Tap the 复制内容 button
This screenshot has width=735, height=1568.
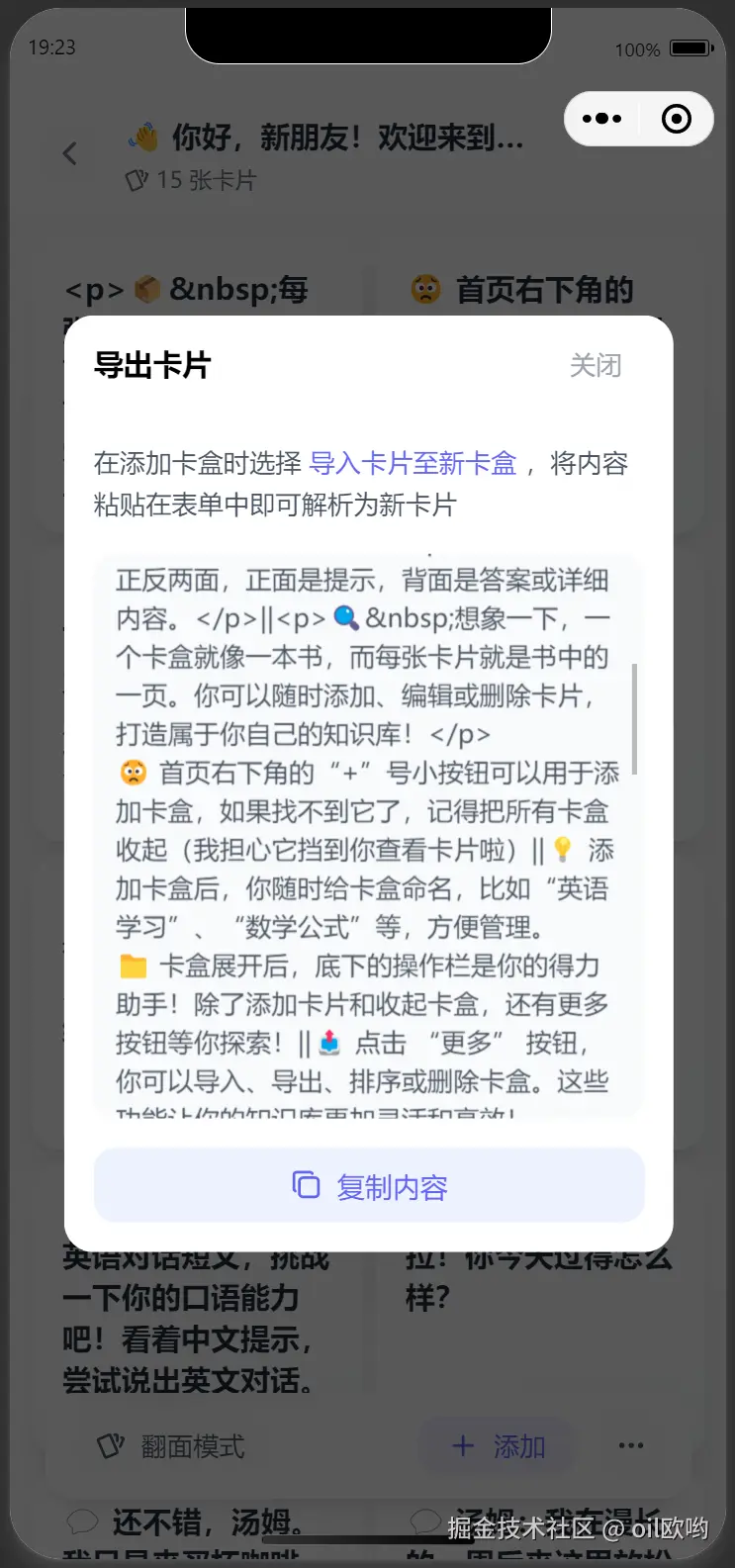pyautogui.click(x=369, y=1185)
